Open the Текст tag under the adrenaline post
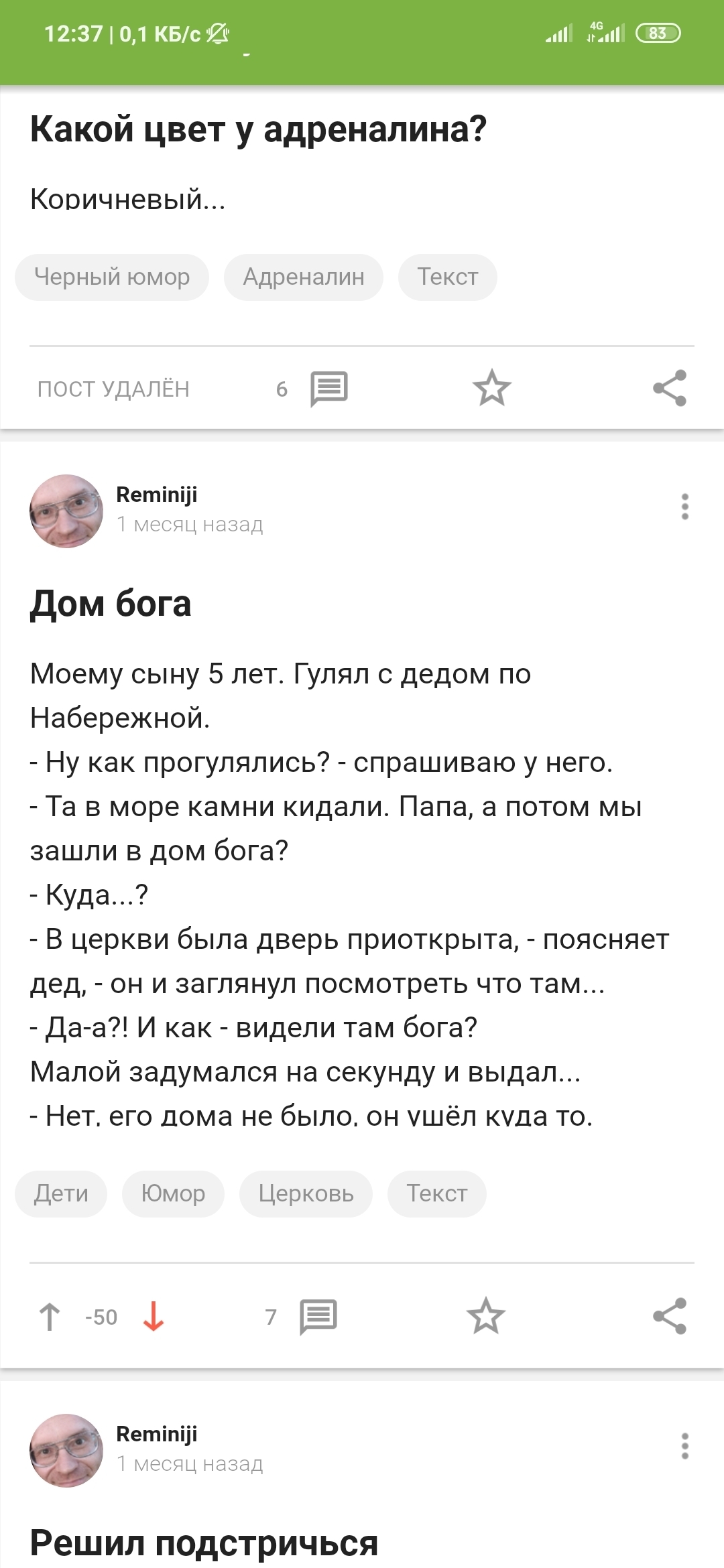Image resolution: width=724 pixels, height=1568 pixels. [x=447, y=277]
